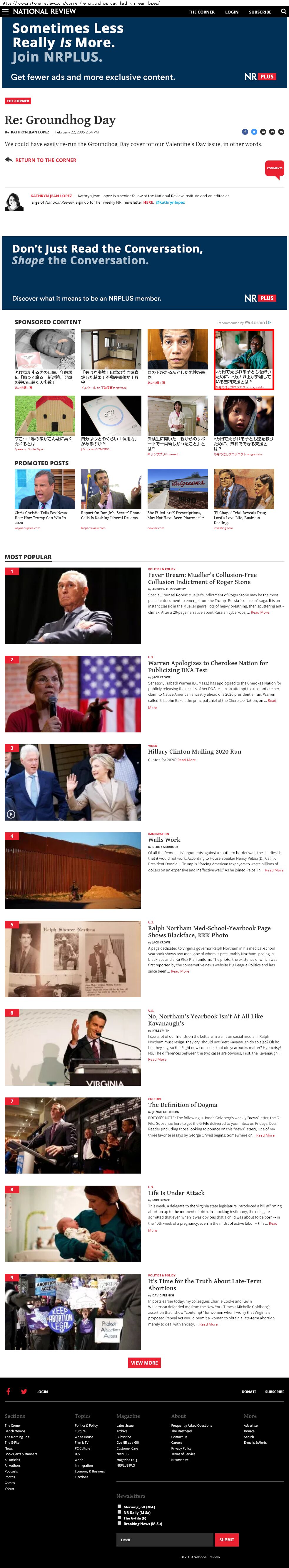This screenshot has width=289, height=1568.
Task: Open Fever Dream Roger Stone article
Action: coord(202,578)
